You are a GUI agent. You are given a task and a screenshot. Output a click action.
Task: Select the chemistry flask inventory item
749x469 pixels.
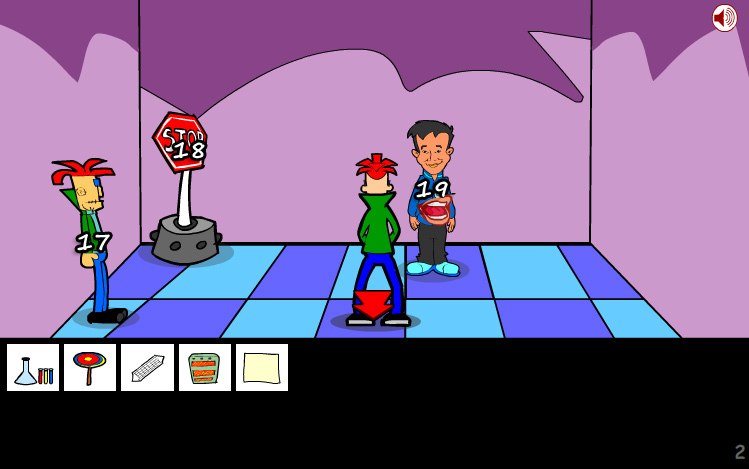[x=33, y=368]
